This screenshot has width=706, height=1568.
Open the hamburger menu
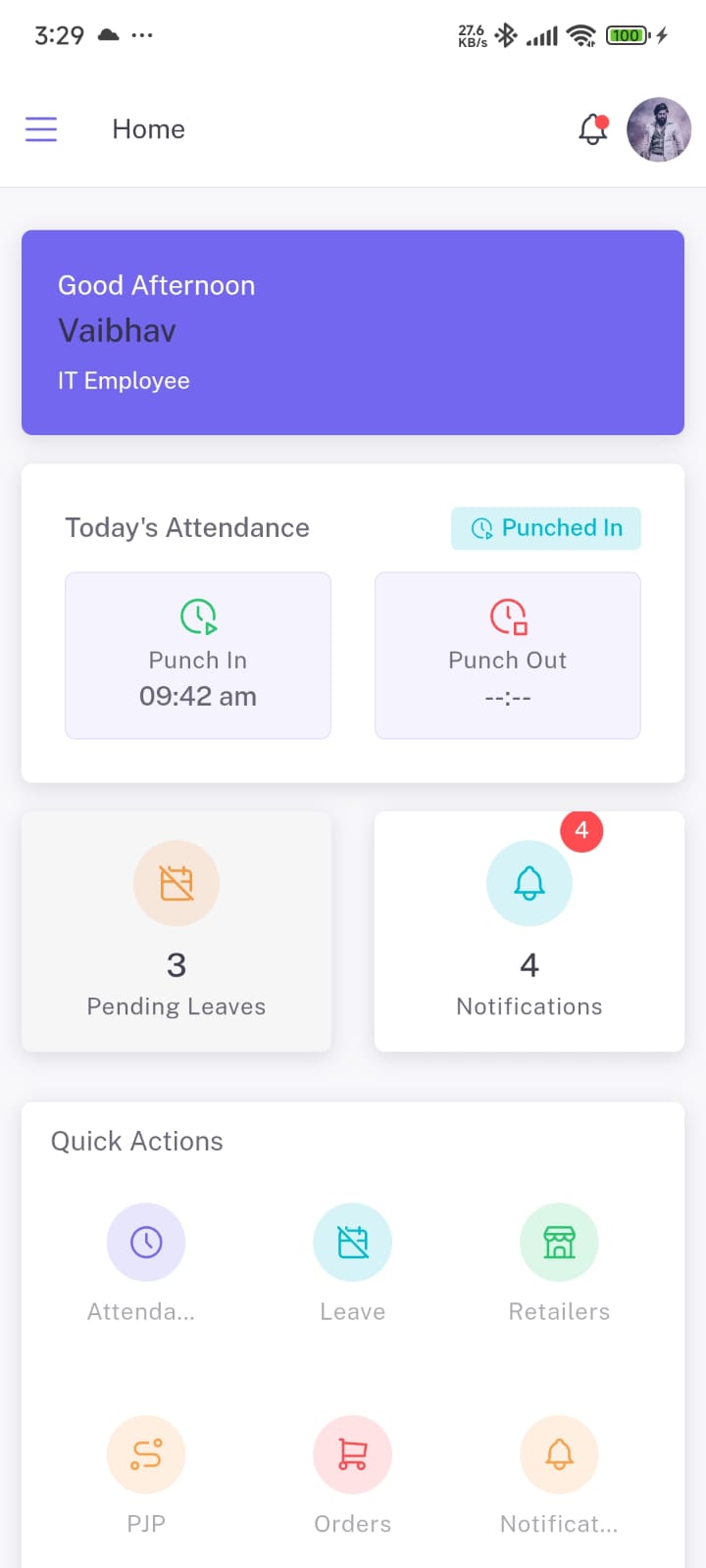click(x=41, y=128)
